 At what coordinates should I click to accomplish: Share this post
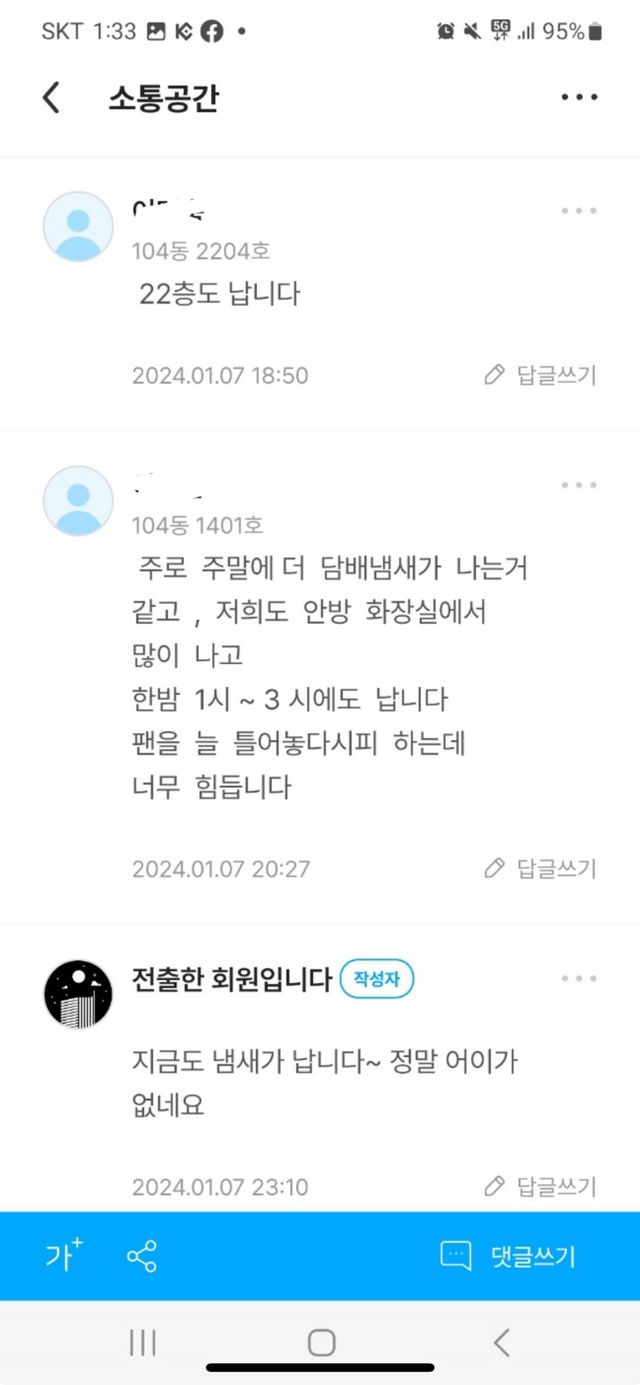[x=142, y=1256]
